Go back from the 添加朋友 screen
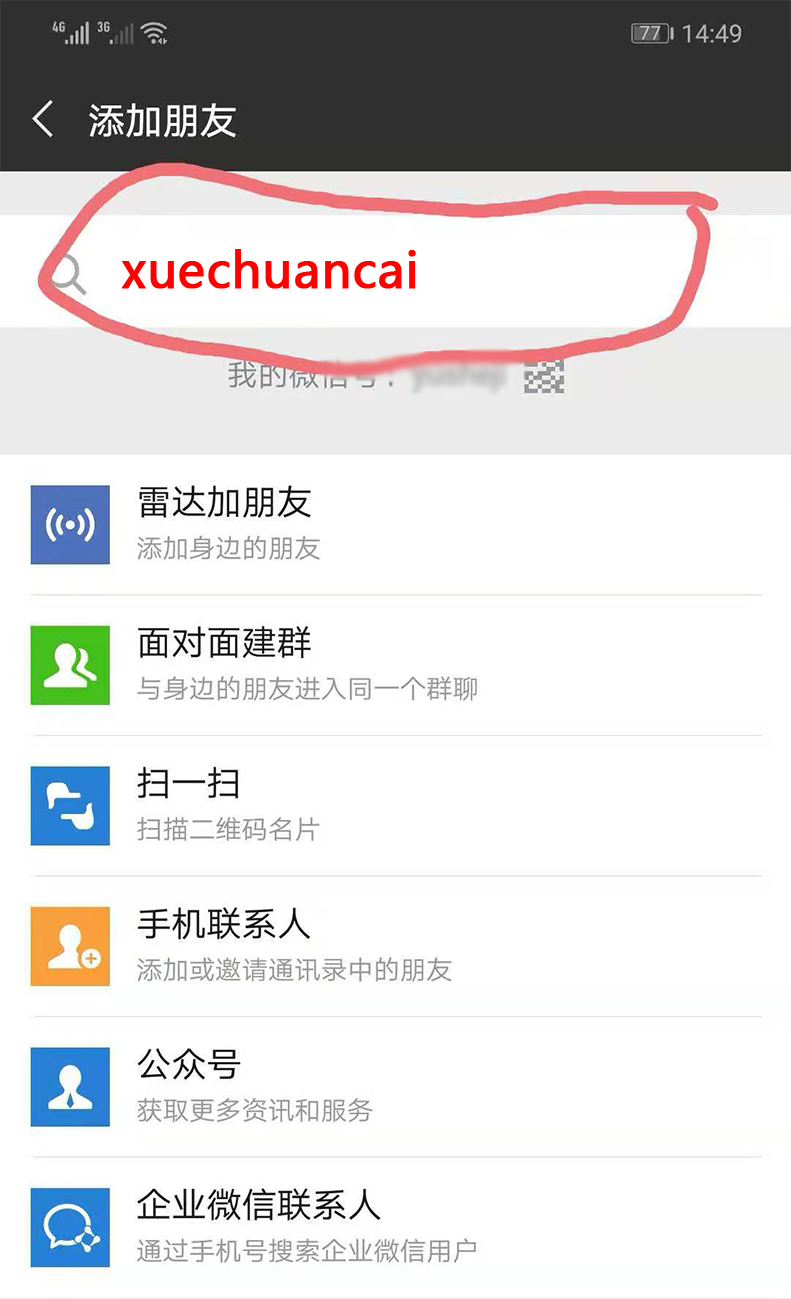Screen dimensions: 791x1299 click(43, 120)
